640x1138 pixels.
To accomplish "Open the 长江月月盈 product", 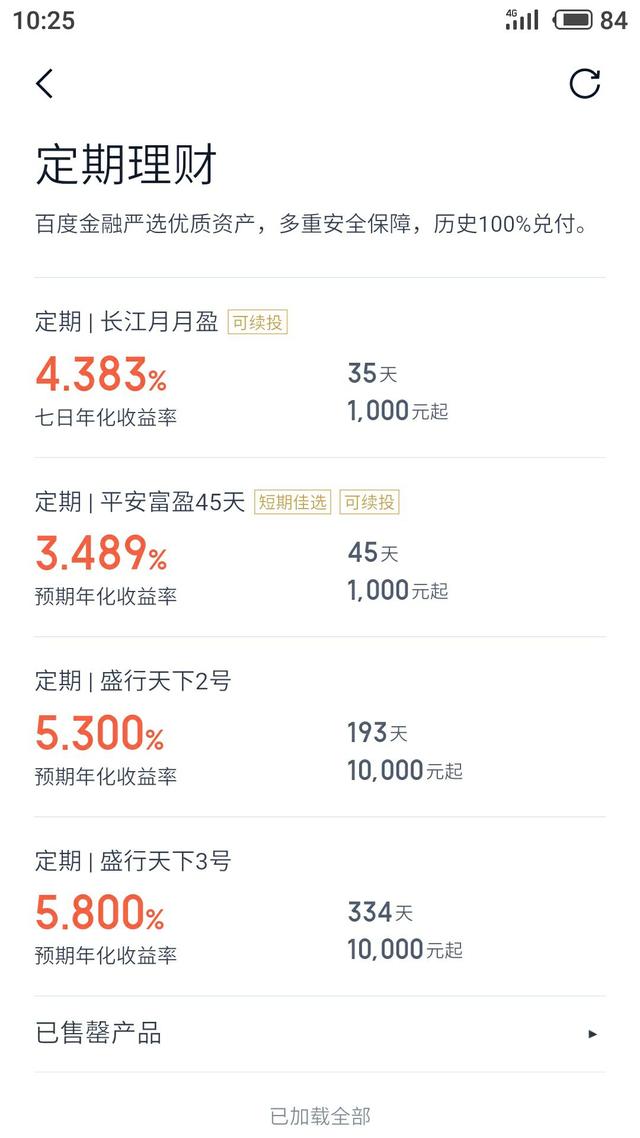I will tap(319, 368).
